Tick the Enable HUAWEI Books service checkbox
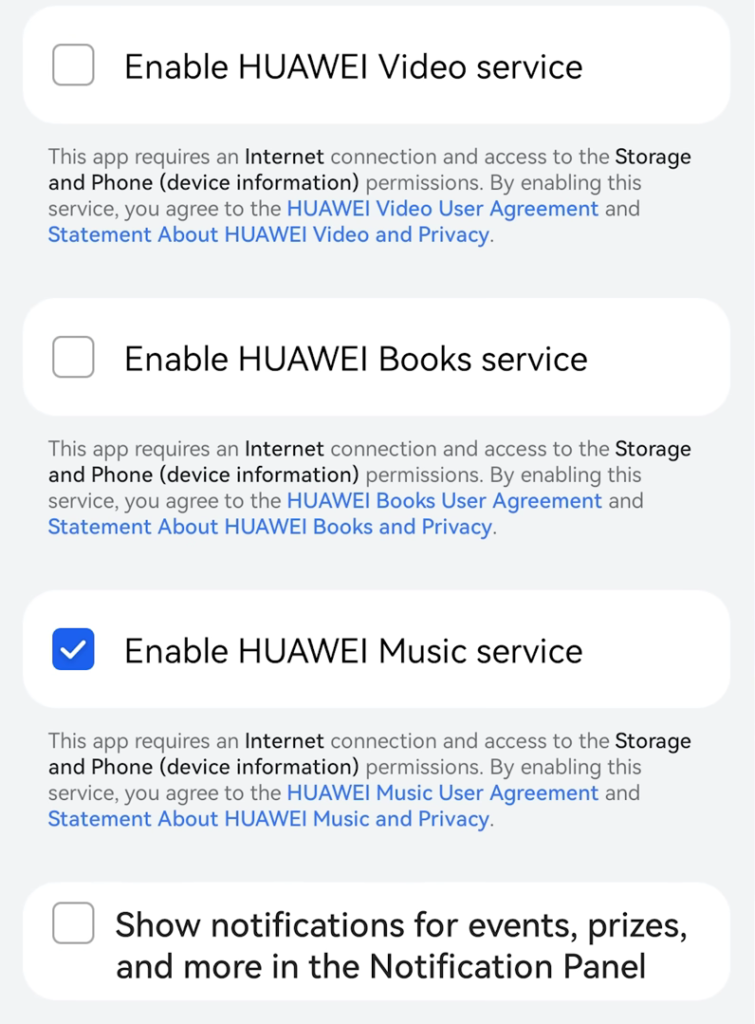This screenshot has height=1024, width=755. click(73, 357)
